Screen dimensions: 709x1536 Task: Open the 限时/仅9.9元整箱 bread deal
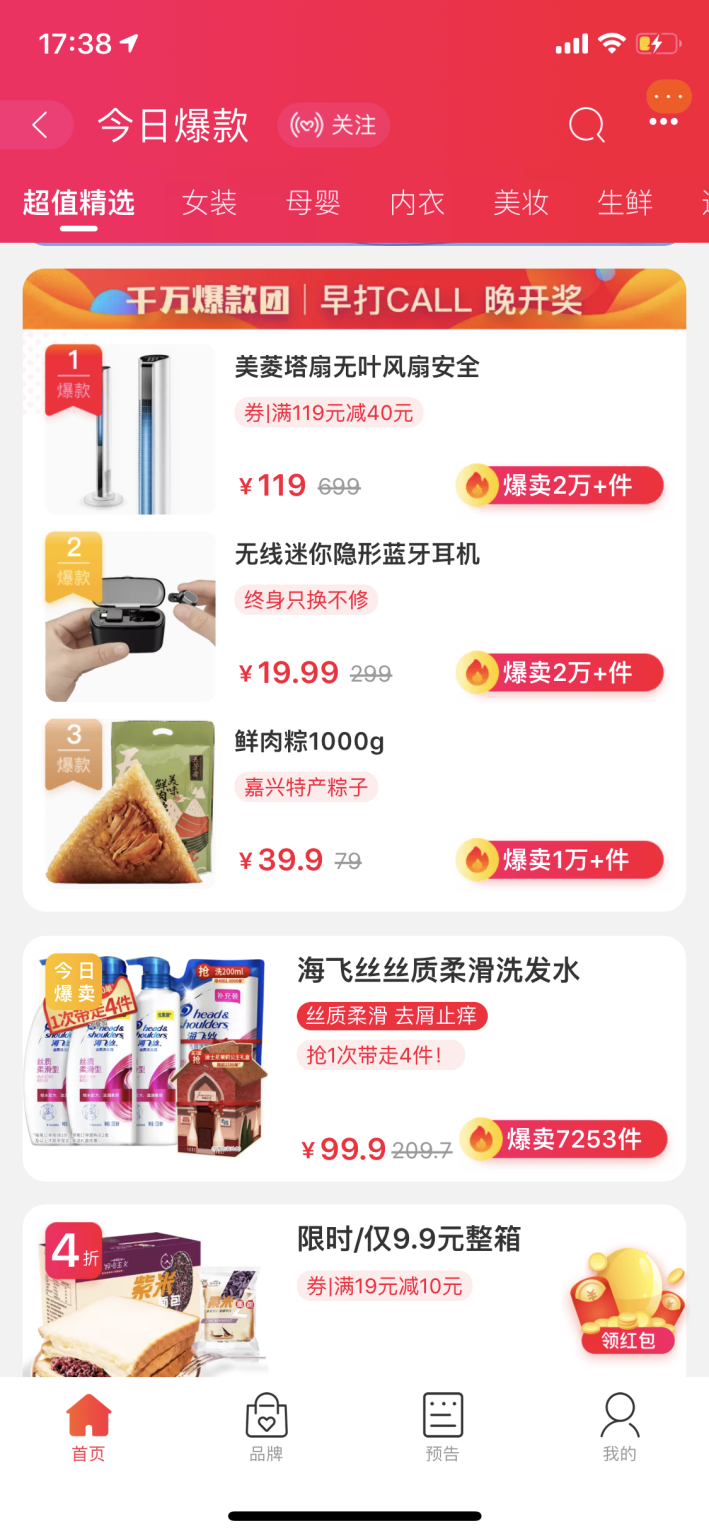[355, 1290]
